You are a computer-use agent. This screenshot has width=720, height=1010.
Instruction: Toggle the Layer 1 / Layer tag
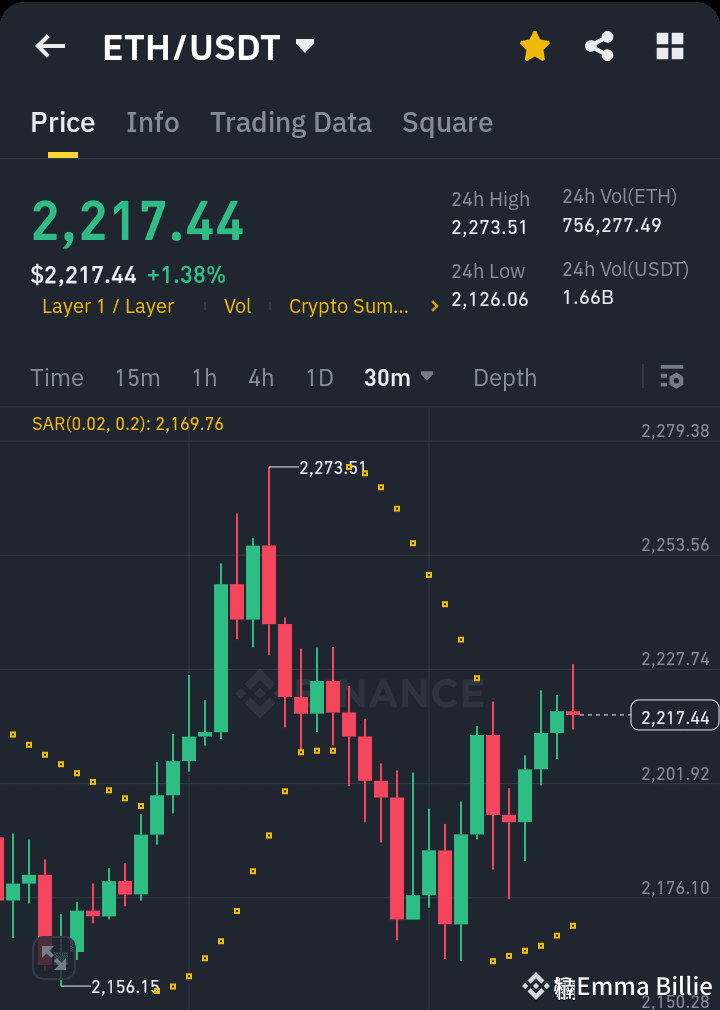[107, 306]
